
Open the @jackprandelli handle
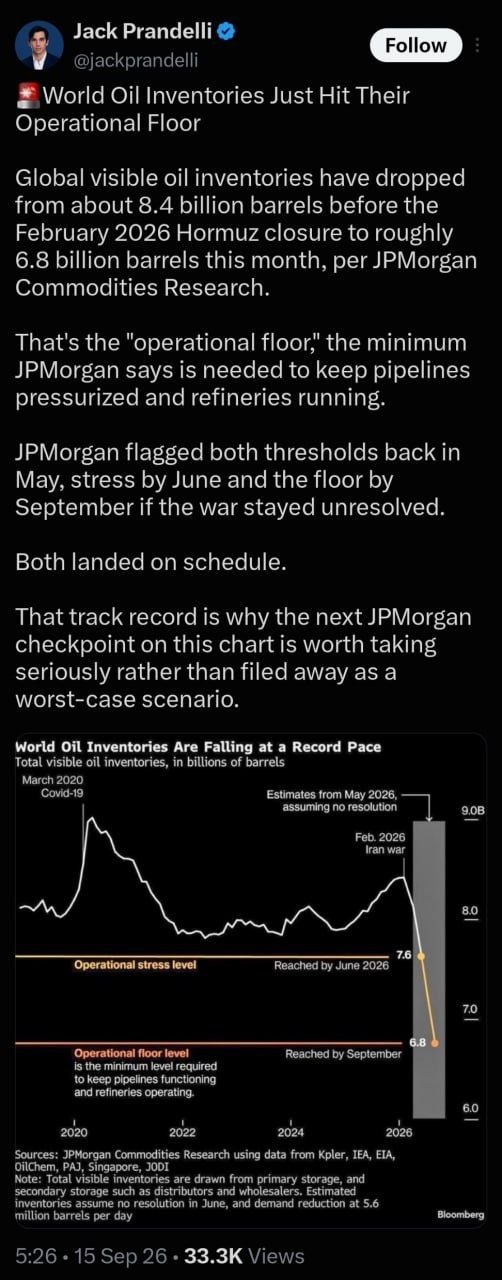(136, 60)
